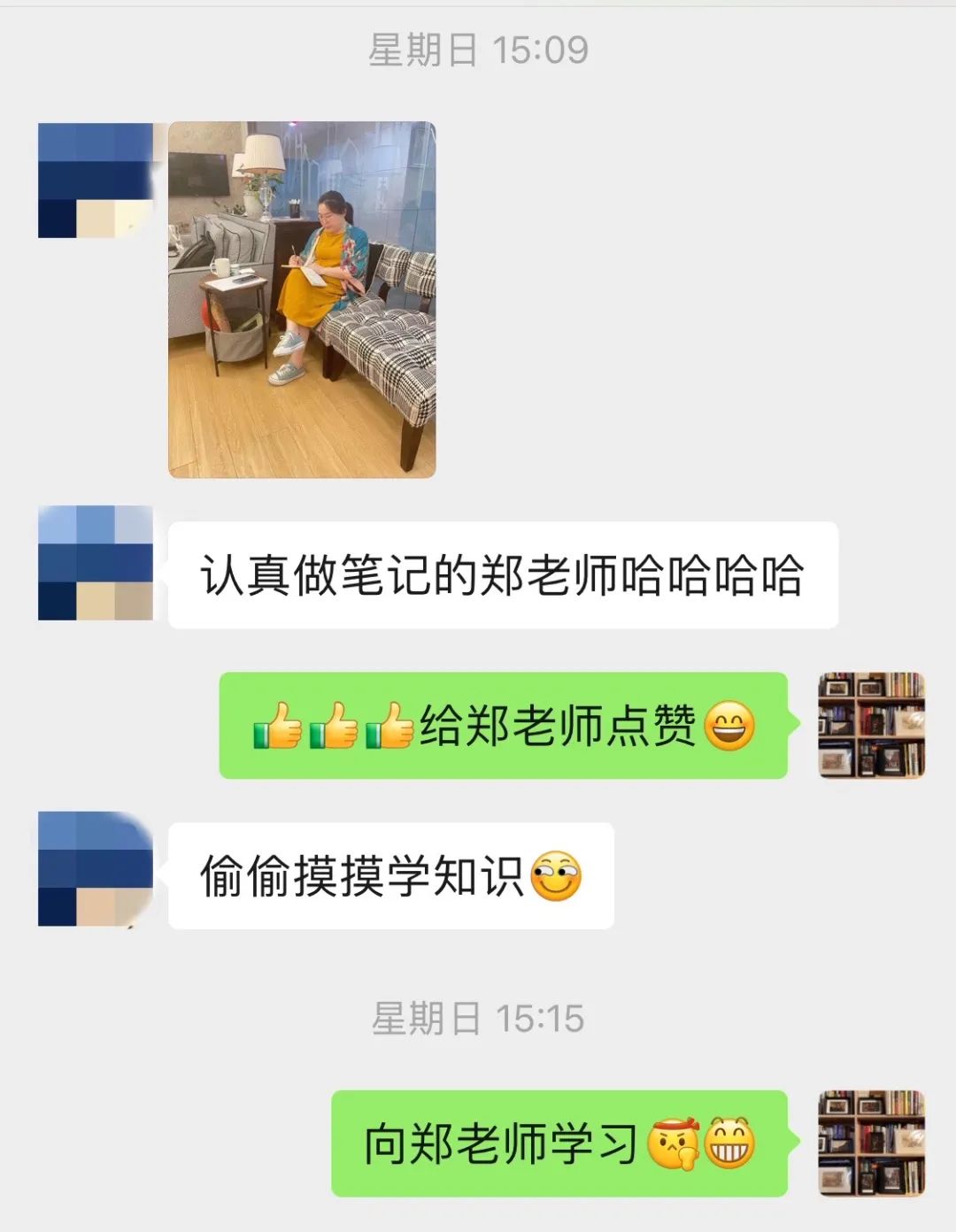Screen dimensions: 956x1232
Task: Tap the bookshelf avatar beside "向郑老师学习"
Action: coord(871,1143)
